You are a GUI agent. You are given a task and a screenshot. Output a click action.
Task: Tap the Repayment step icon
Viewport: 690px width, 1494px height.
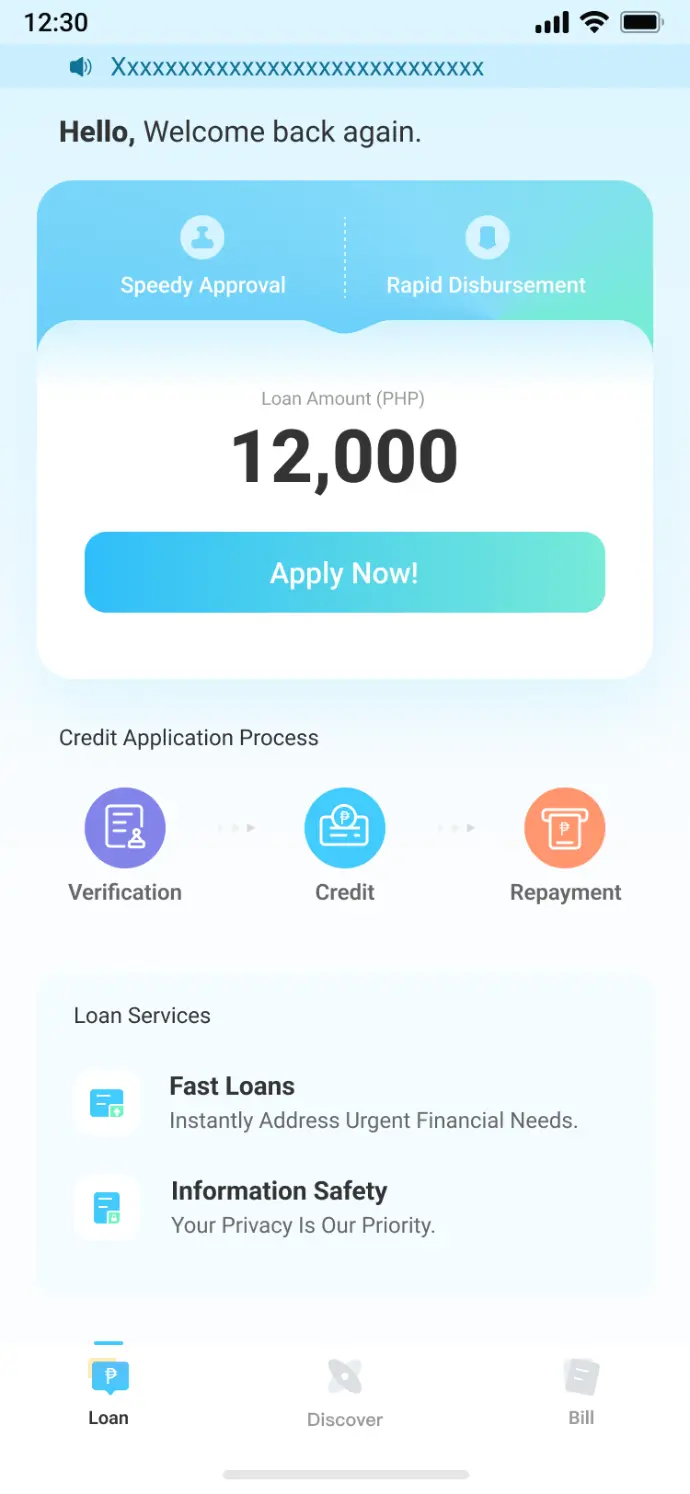coord(565,828)
